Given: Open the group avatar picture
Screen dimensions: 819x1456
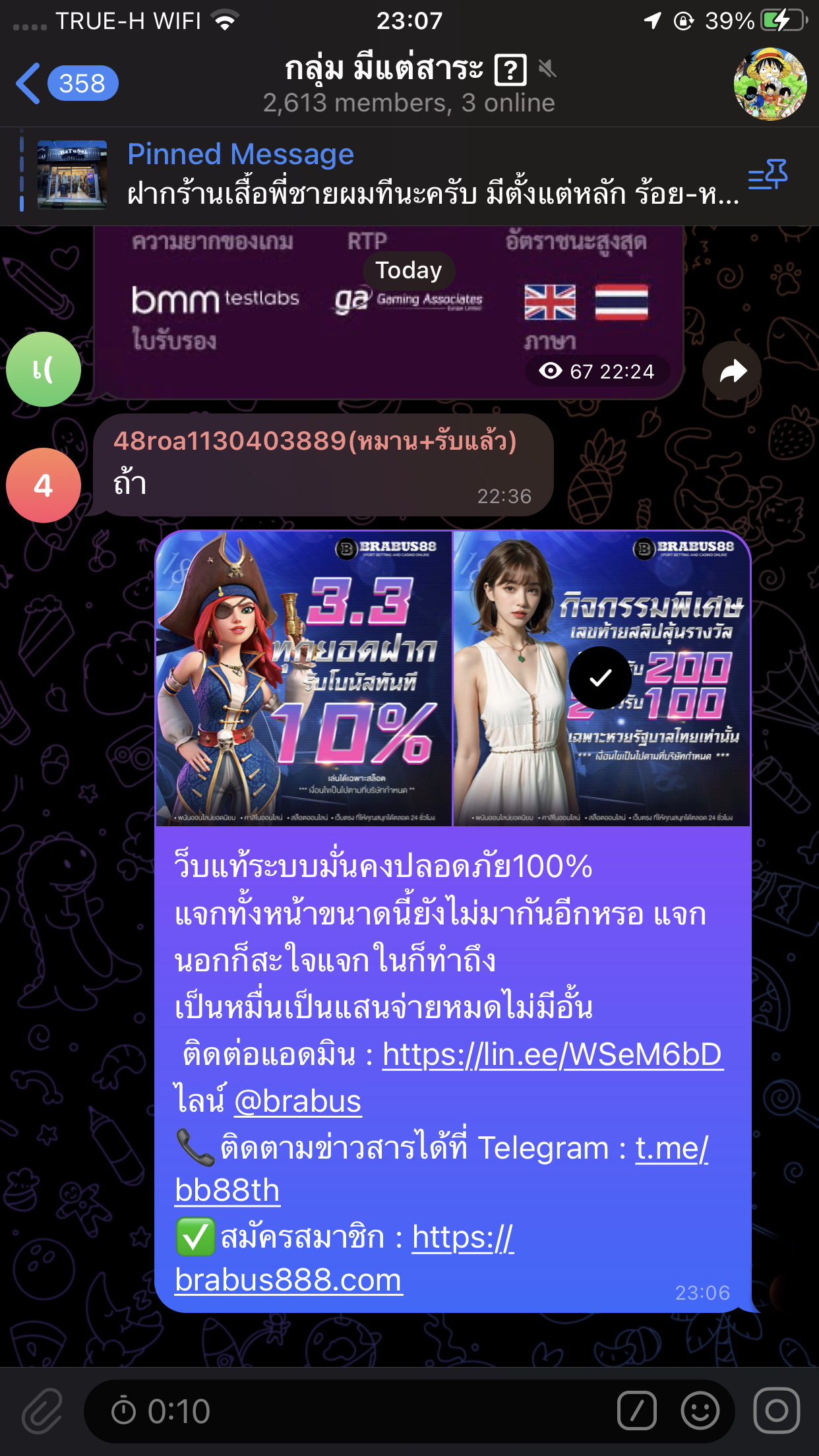Looking at the screenshot, I should coord(770,84).
